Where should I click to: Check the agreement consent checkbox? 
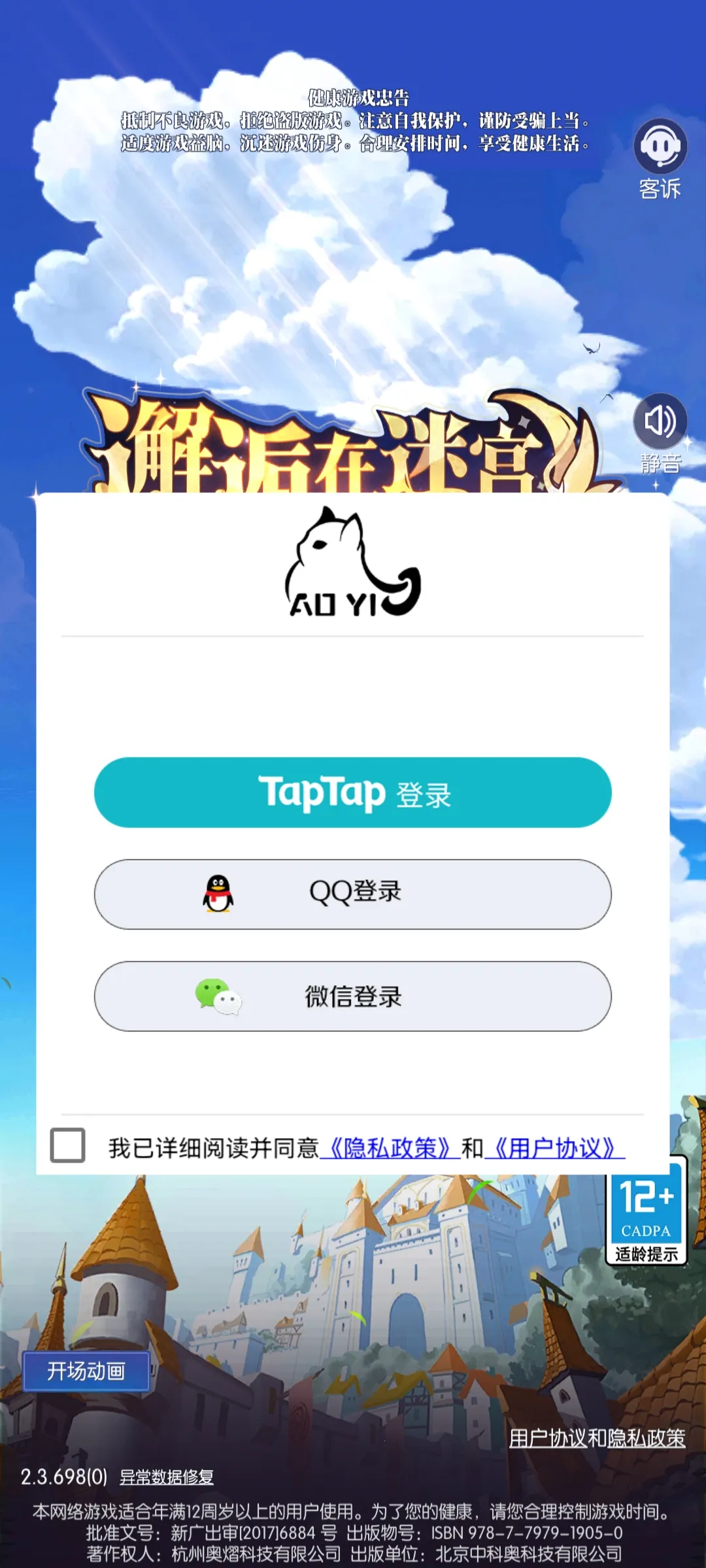pos(68,1145)
